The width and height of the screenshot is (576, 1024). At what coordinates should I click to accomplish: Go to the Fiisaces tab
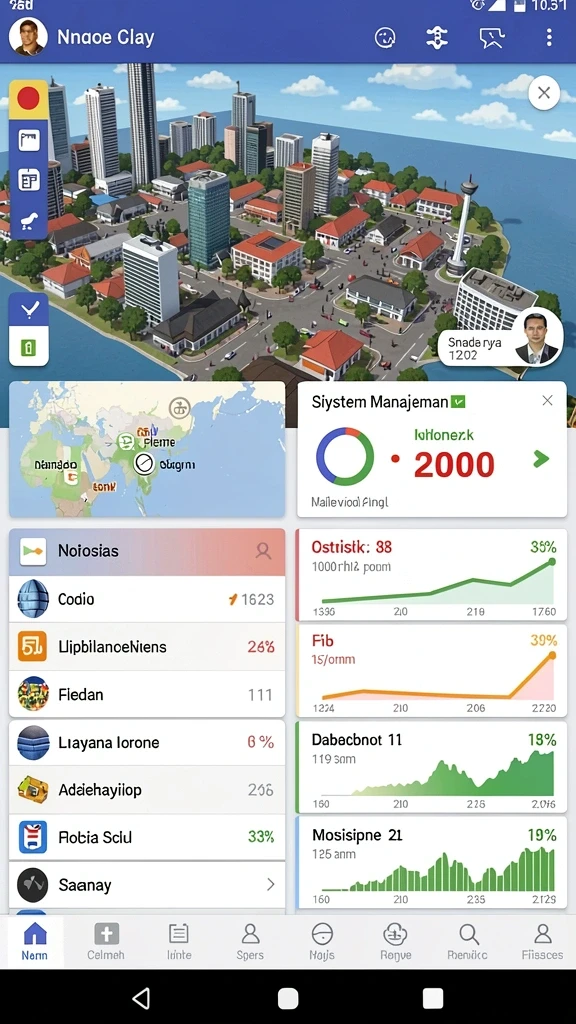pos(542,942)
